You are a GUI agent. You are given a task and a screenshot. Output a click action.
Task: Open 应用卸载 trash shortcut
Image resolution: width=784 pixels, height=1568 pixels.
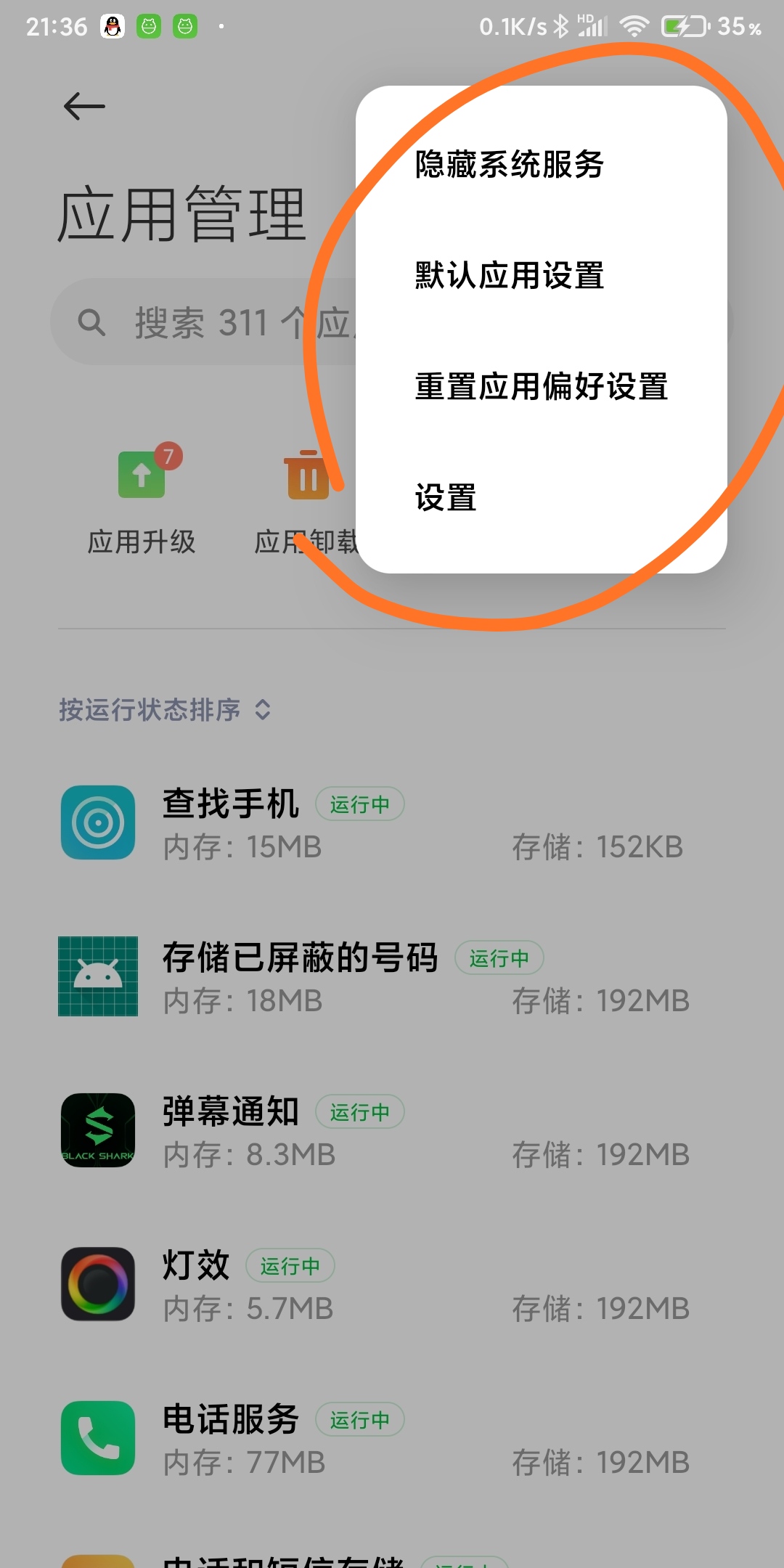[306, 501]
